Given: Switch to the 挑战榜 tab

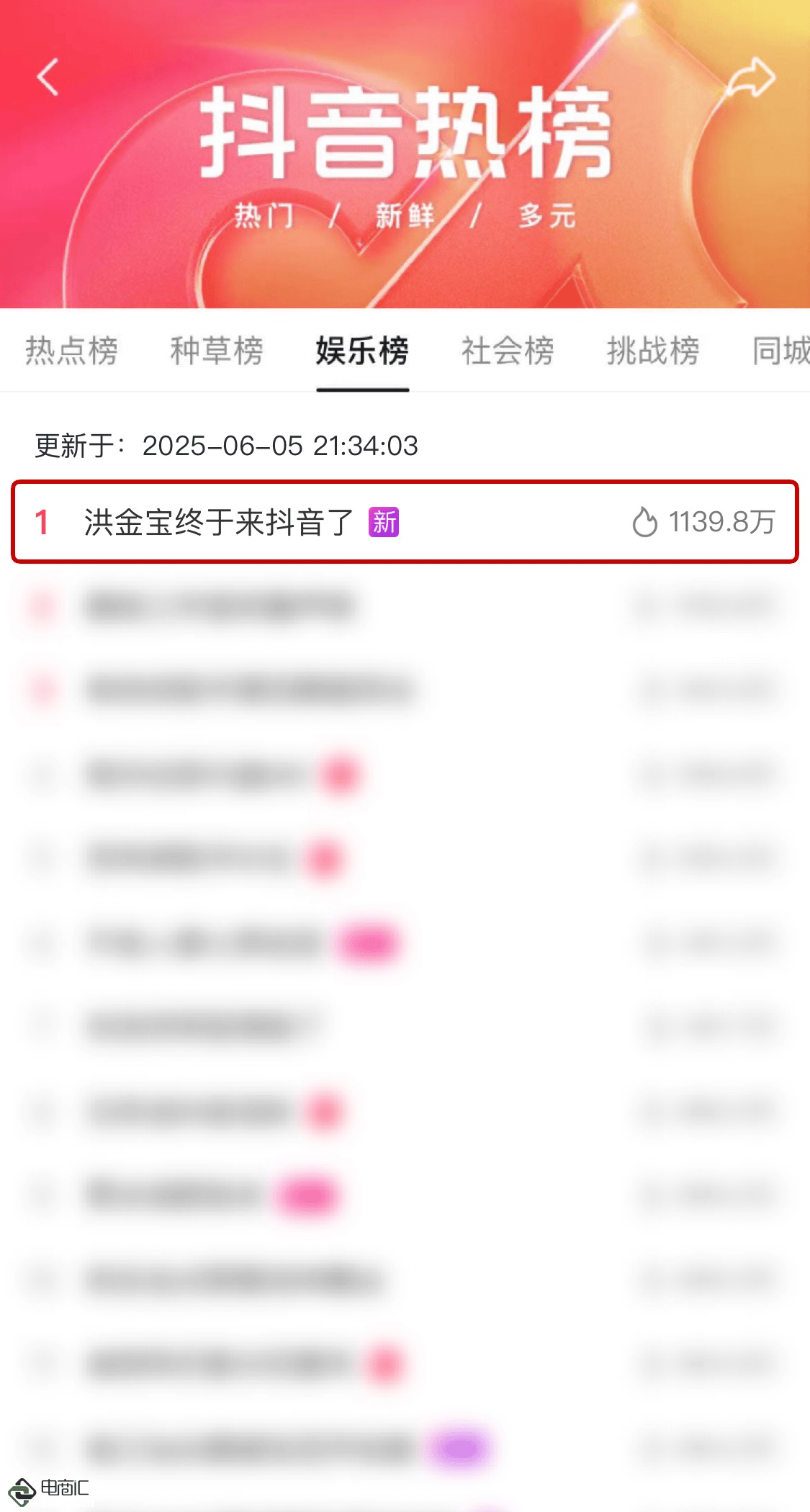Looking at the screenshot, I should [653, 351].
